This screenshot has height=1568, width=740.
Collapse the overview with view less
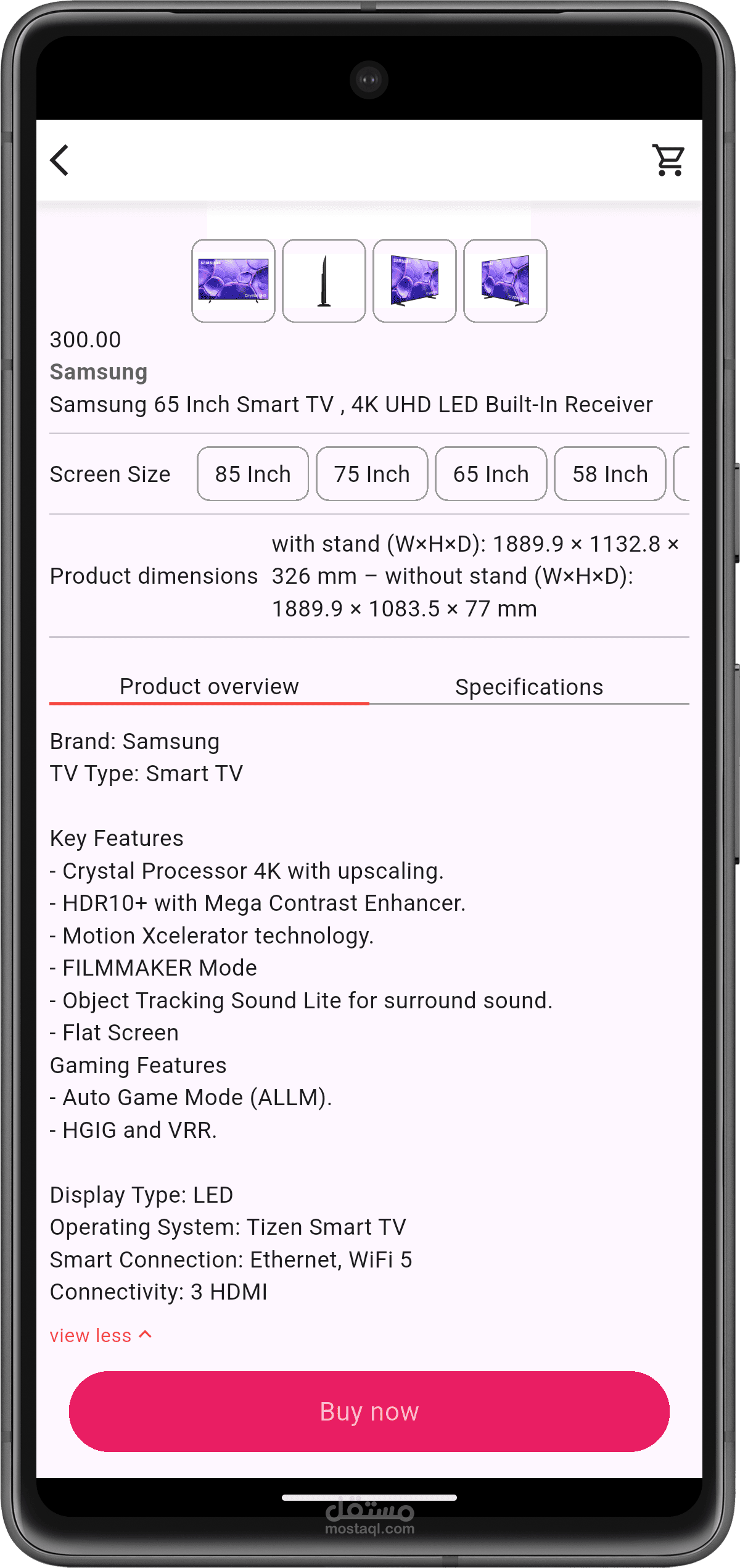click(101, 1335)
